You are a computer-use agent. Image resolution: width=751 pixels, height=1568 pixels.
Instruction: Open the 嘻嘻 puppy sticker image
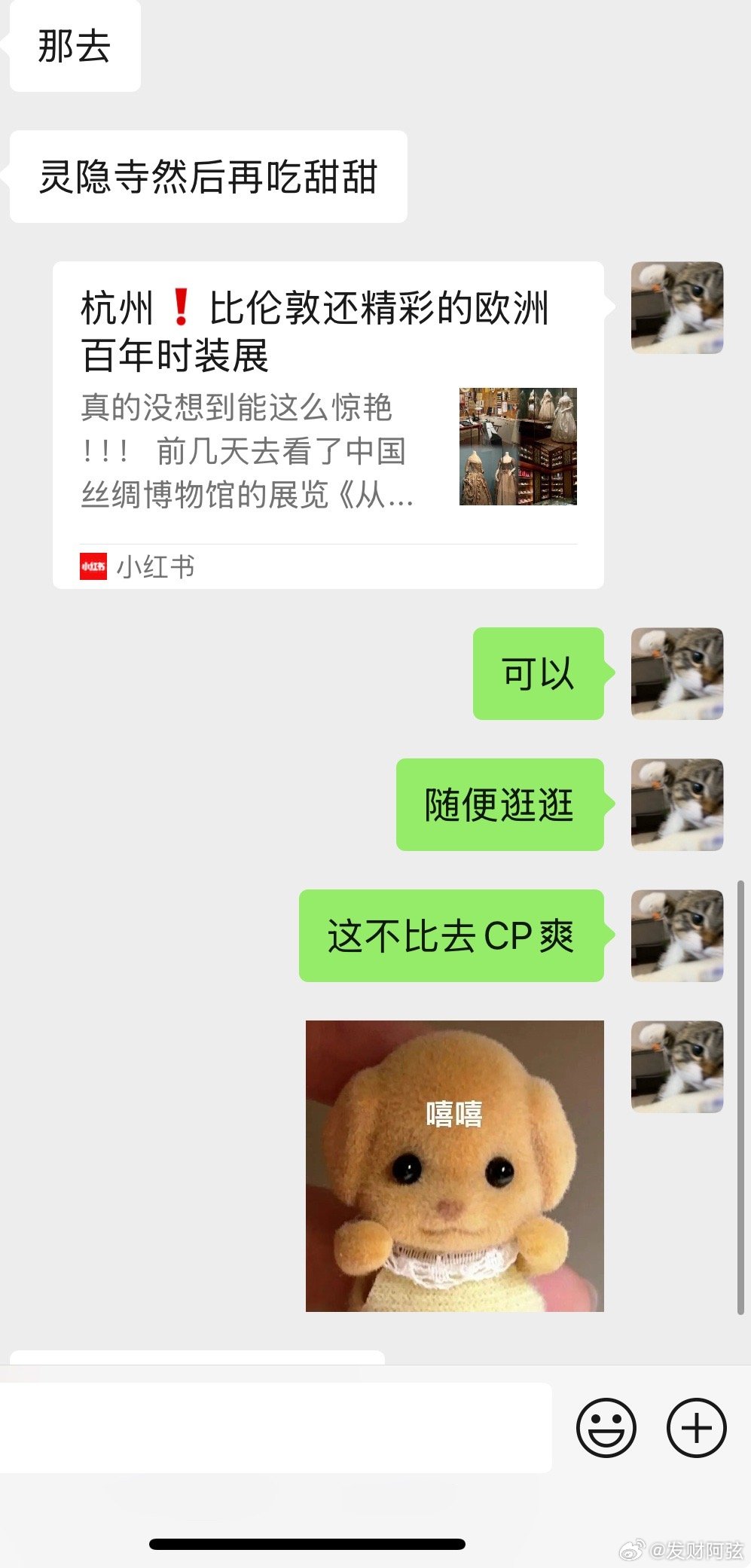click(454, 1166)
